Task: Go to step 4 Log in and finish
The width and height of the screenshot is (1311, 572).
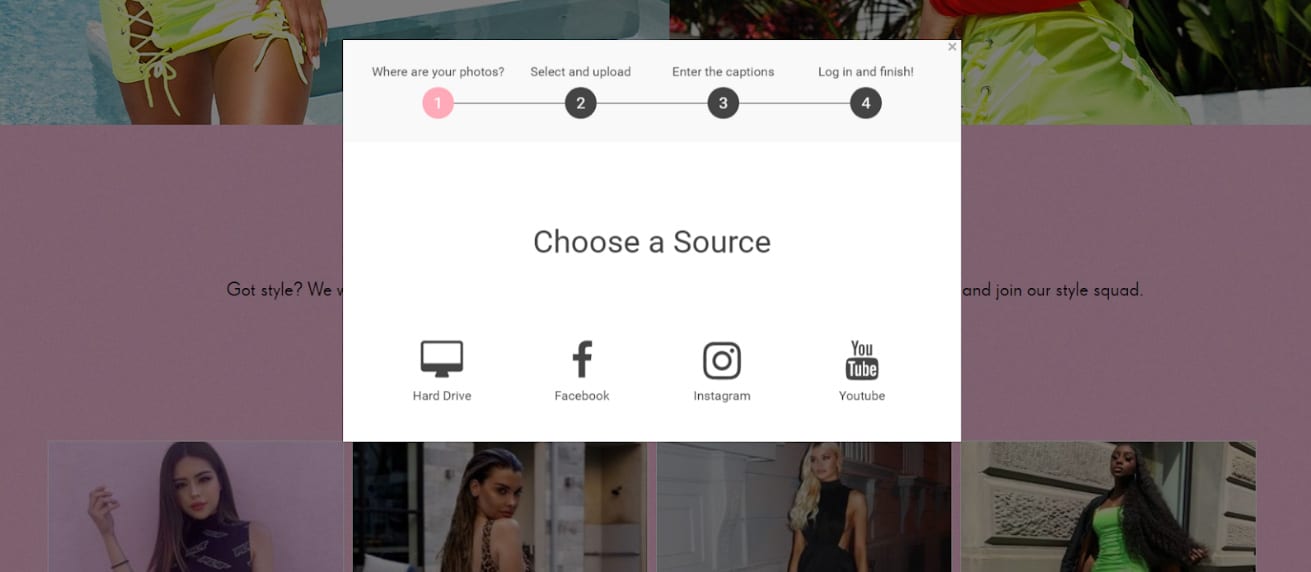Action: point(865,103)
